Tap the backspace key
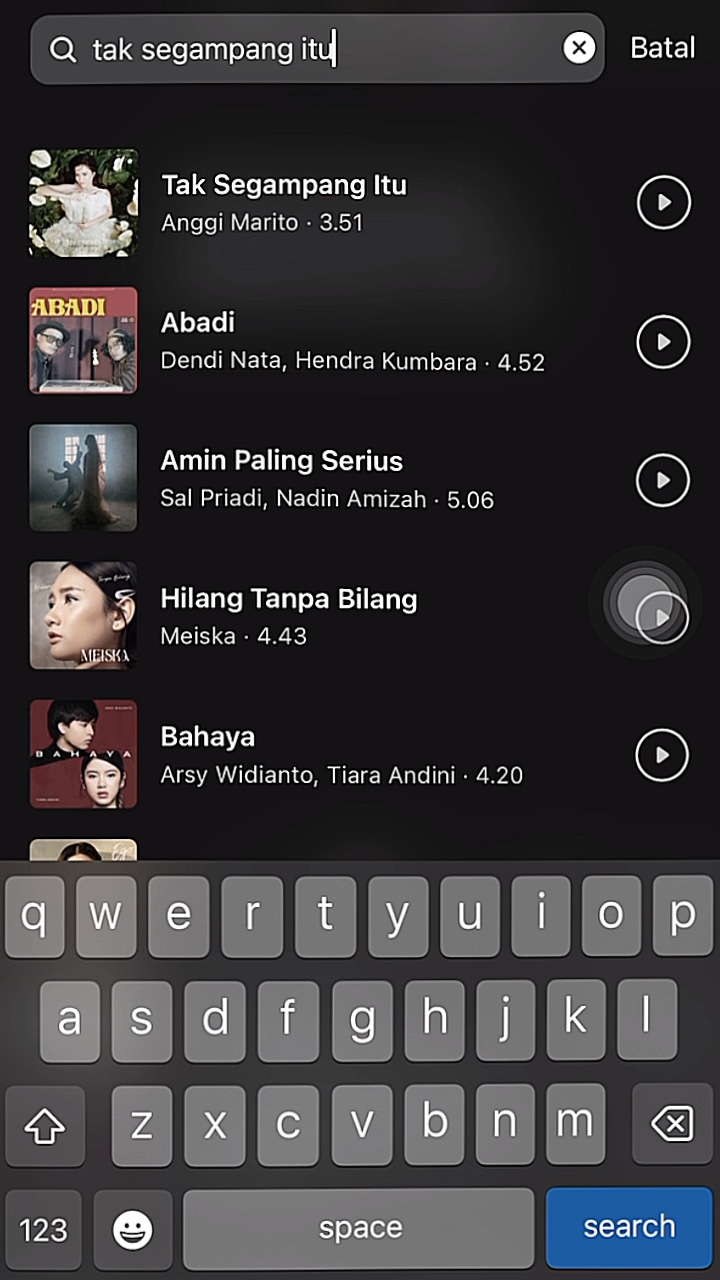 (672, 1124)
